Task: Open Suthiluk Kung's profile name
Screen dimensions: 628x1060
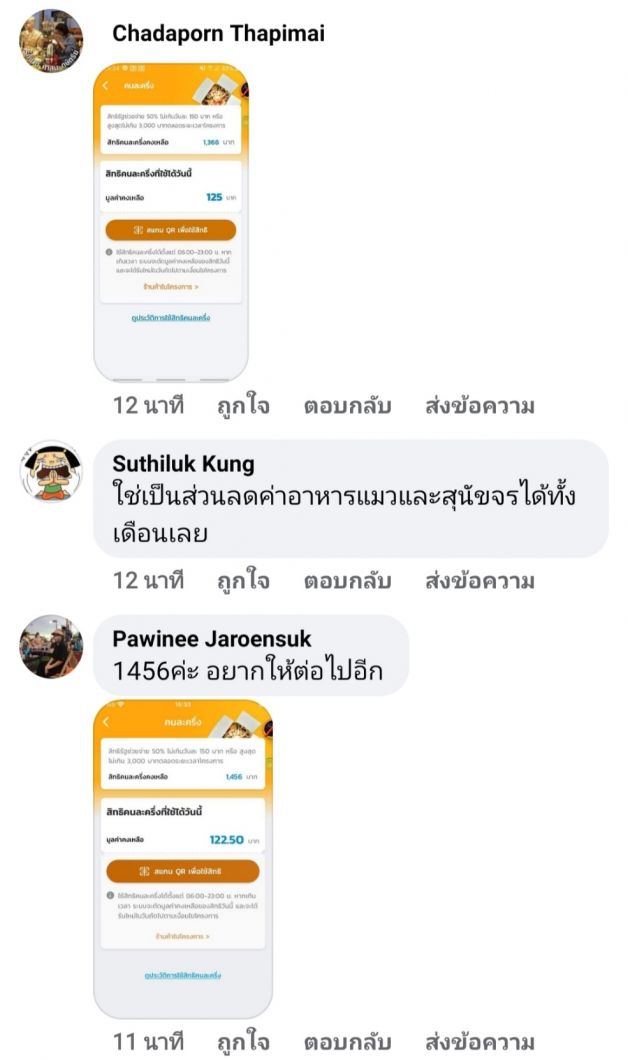Action: click(183, 464)
